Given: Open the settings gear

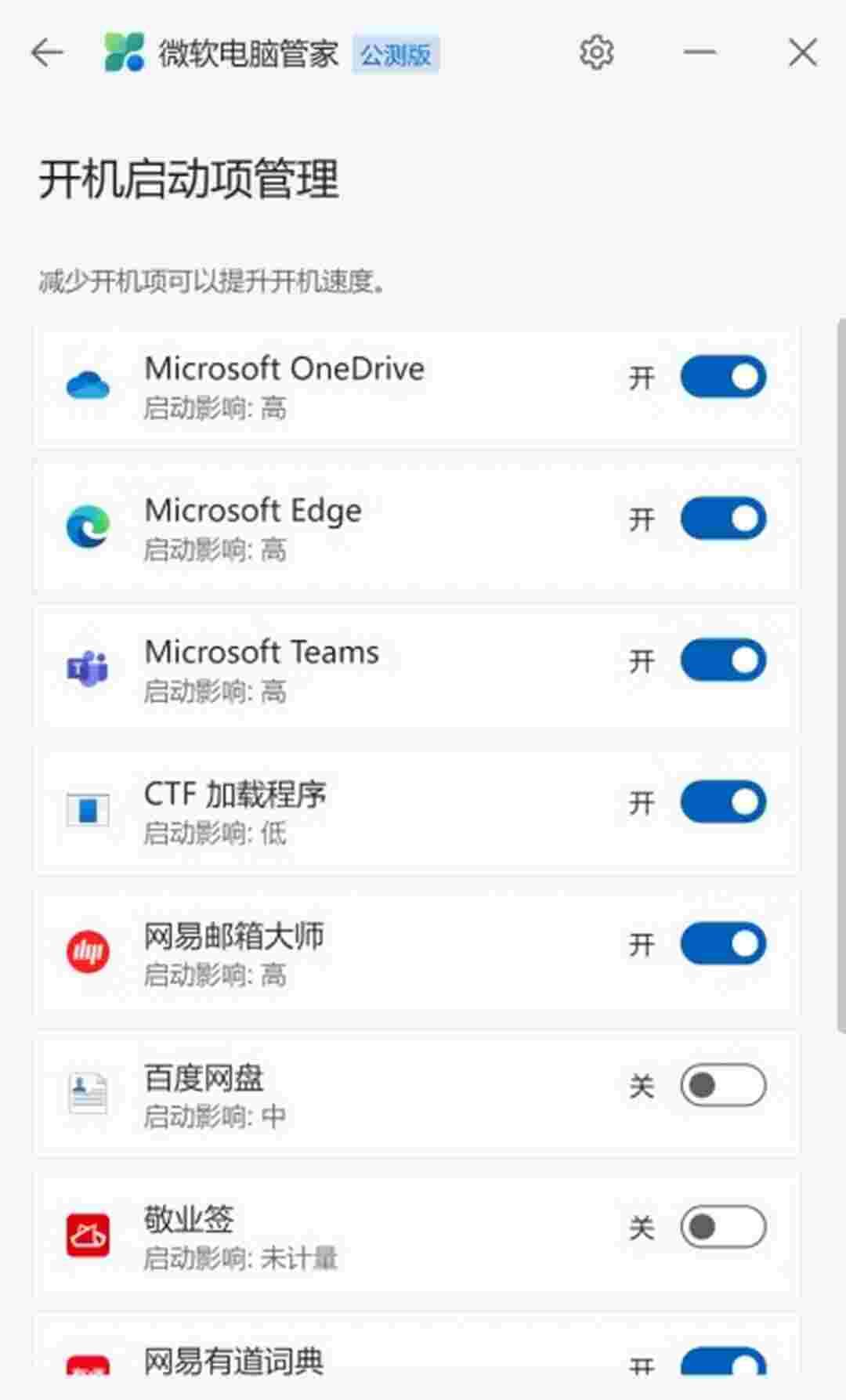Looking at the screenshot, I should click(x=596, y=52).
